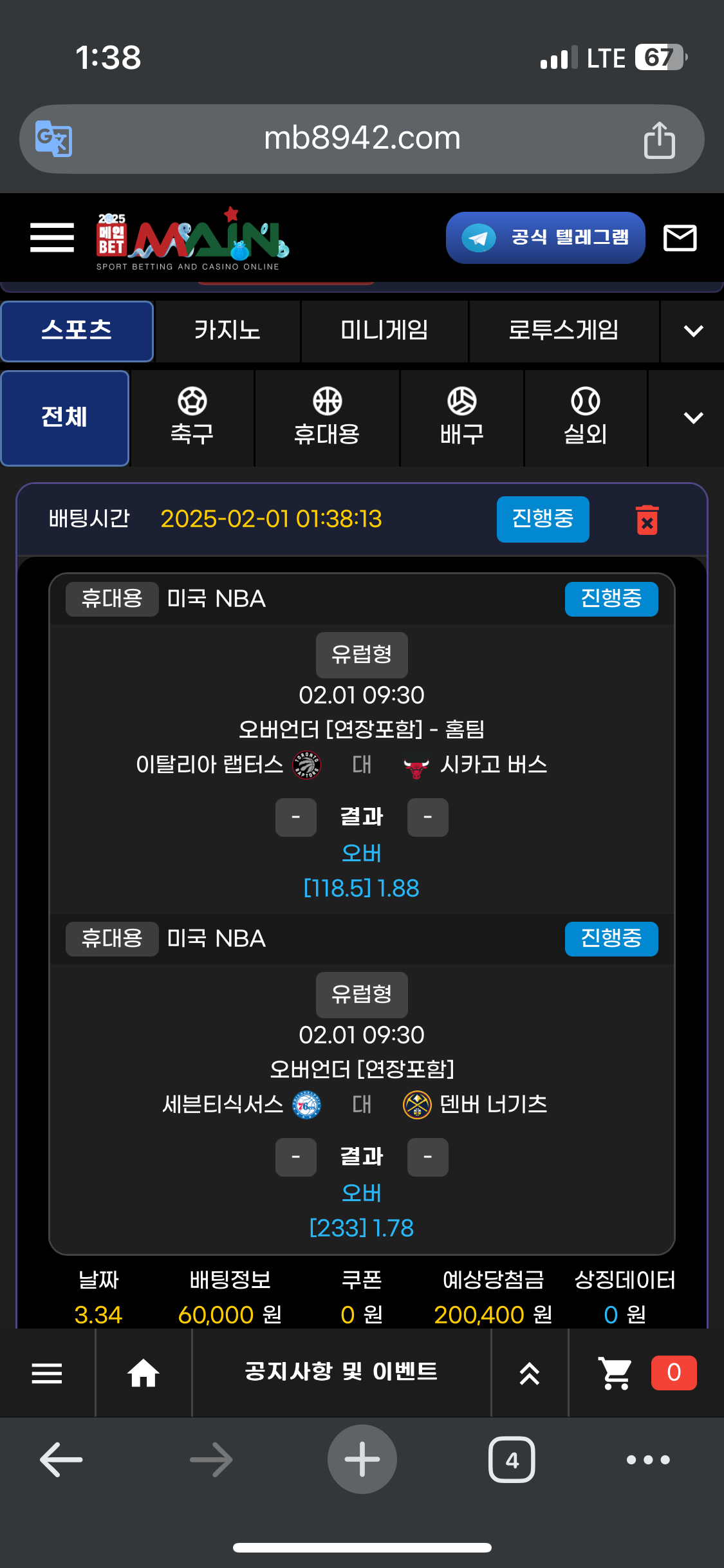Open the 공식 텔레그램 button

click(x=545, y=238)
